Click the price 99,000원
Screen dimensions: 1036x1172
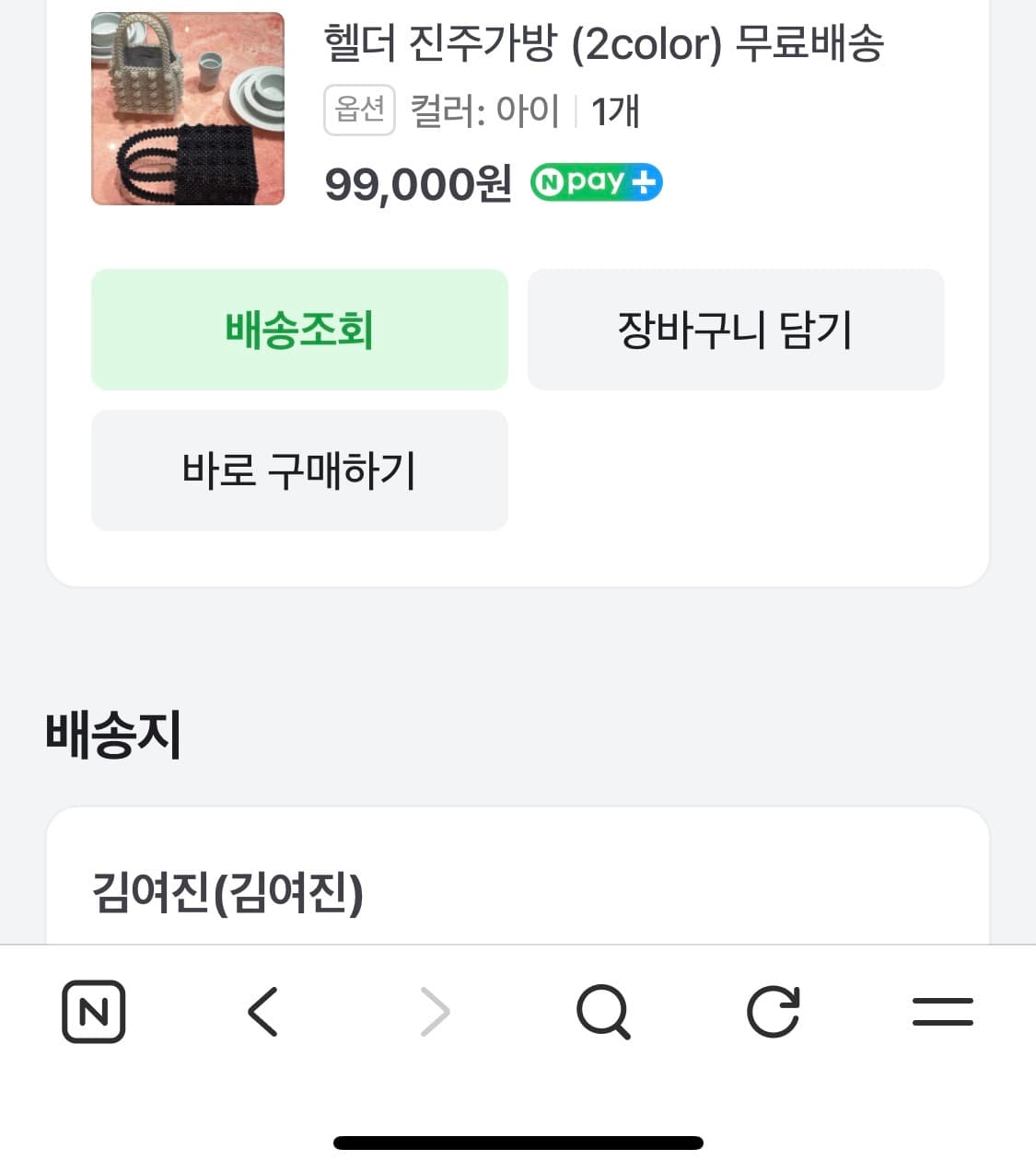416,183
